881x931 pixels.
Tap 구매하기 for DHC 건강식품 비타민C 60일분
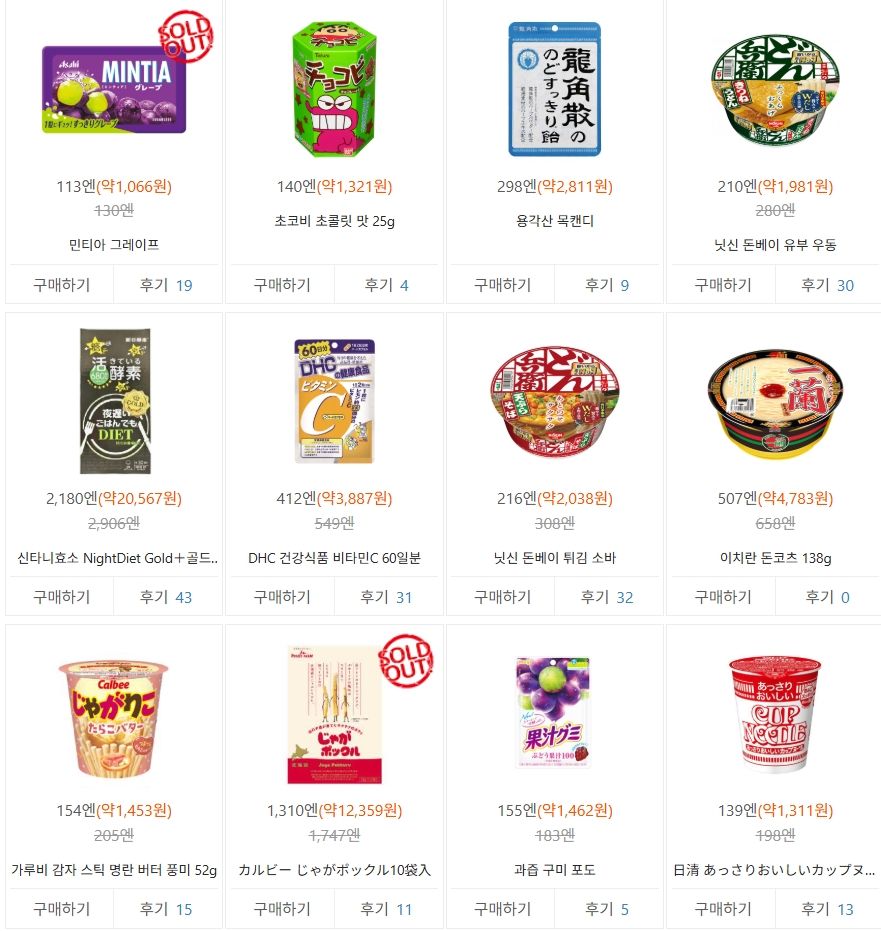(x=281, y=597)
